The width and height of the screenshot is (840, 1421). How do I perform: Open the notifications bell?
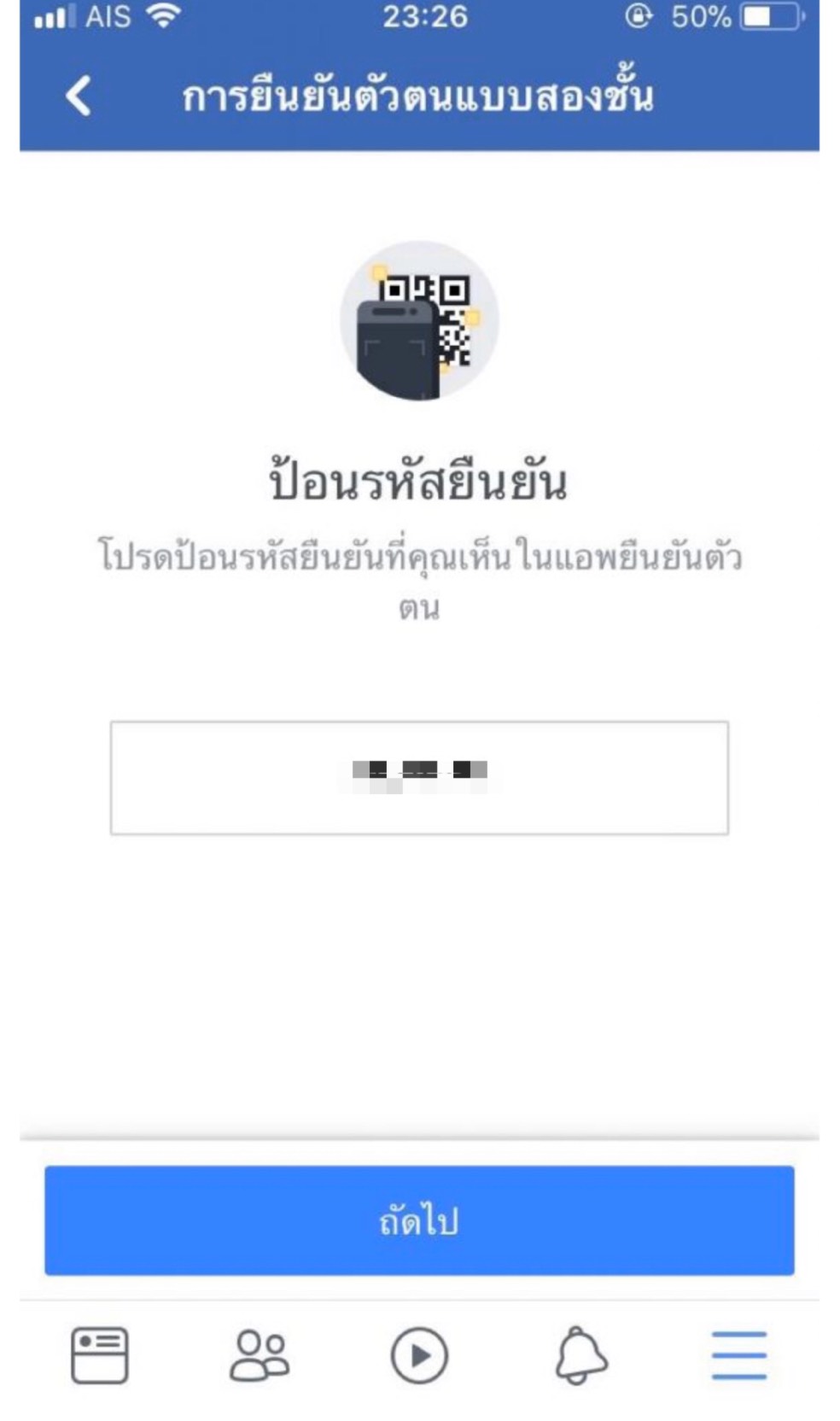[580, 1354]
